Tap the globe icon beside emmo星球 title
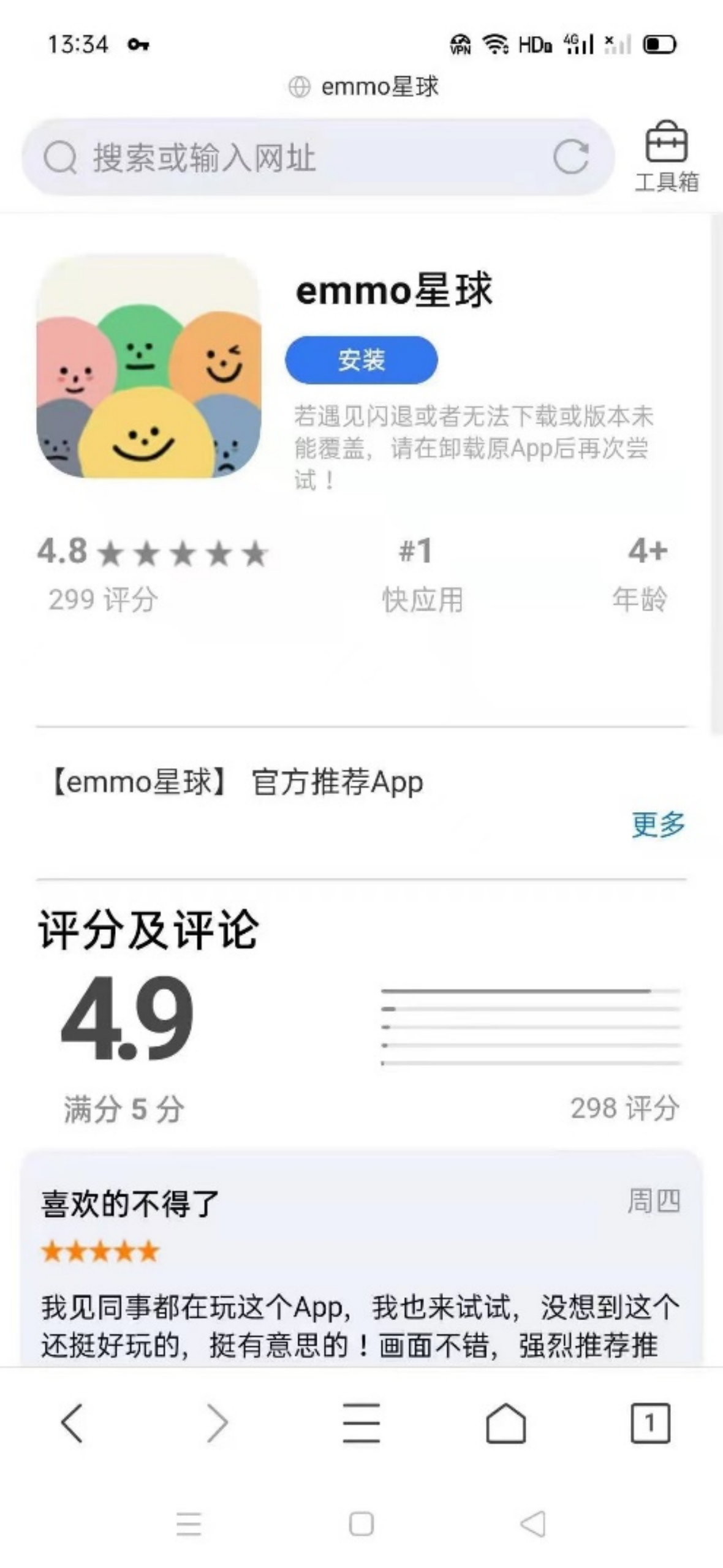 click(298, 86)
